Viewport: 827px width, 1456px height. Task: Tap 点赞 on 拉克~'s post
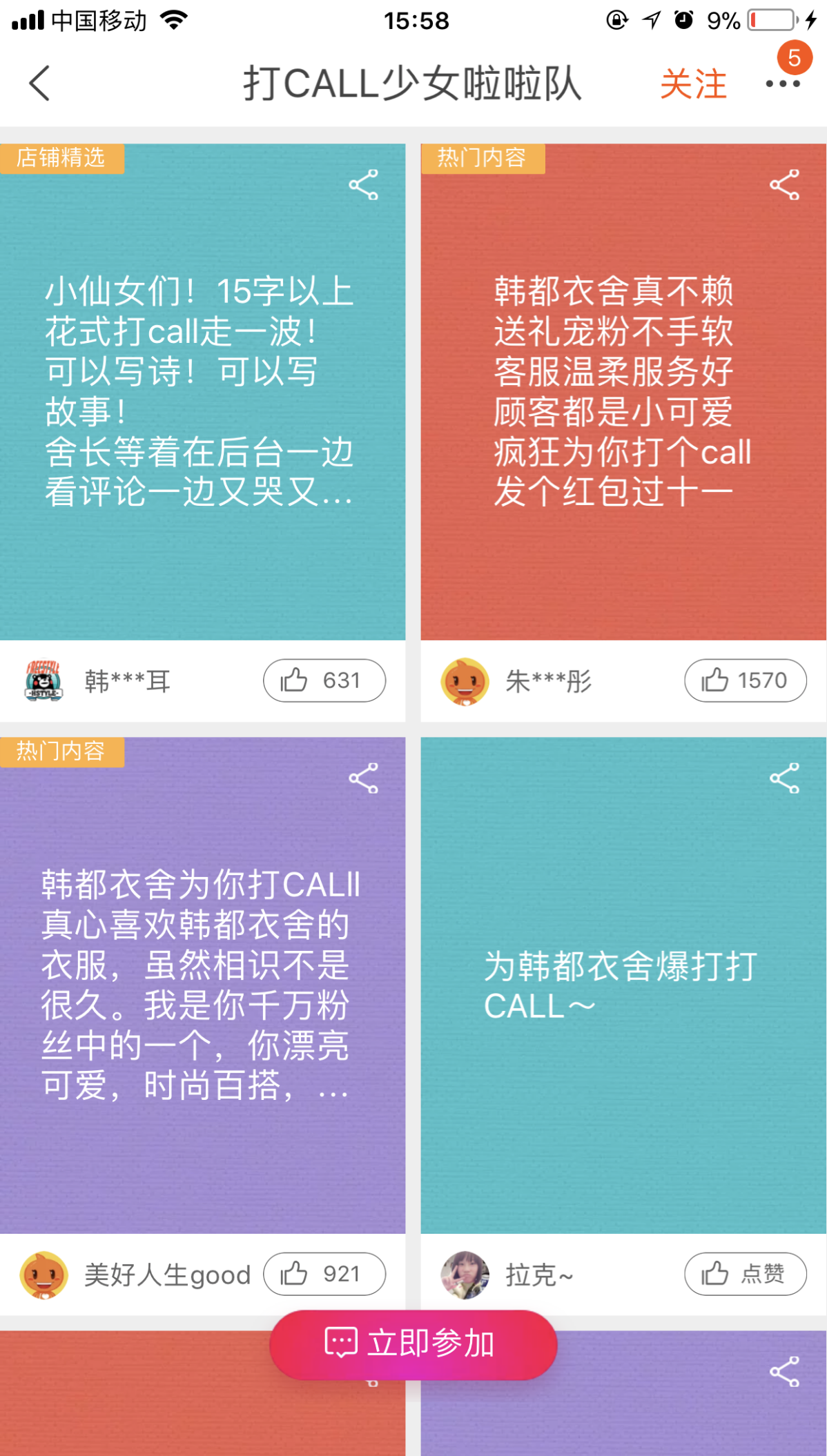(x=745, y=1275)
